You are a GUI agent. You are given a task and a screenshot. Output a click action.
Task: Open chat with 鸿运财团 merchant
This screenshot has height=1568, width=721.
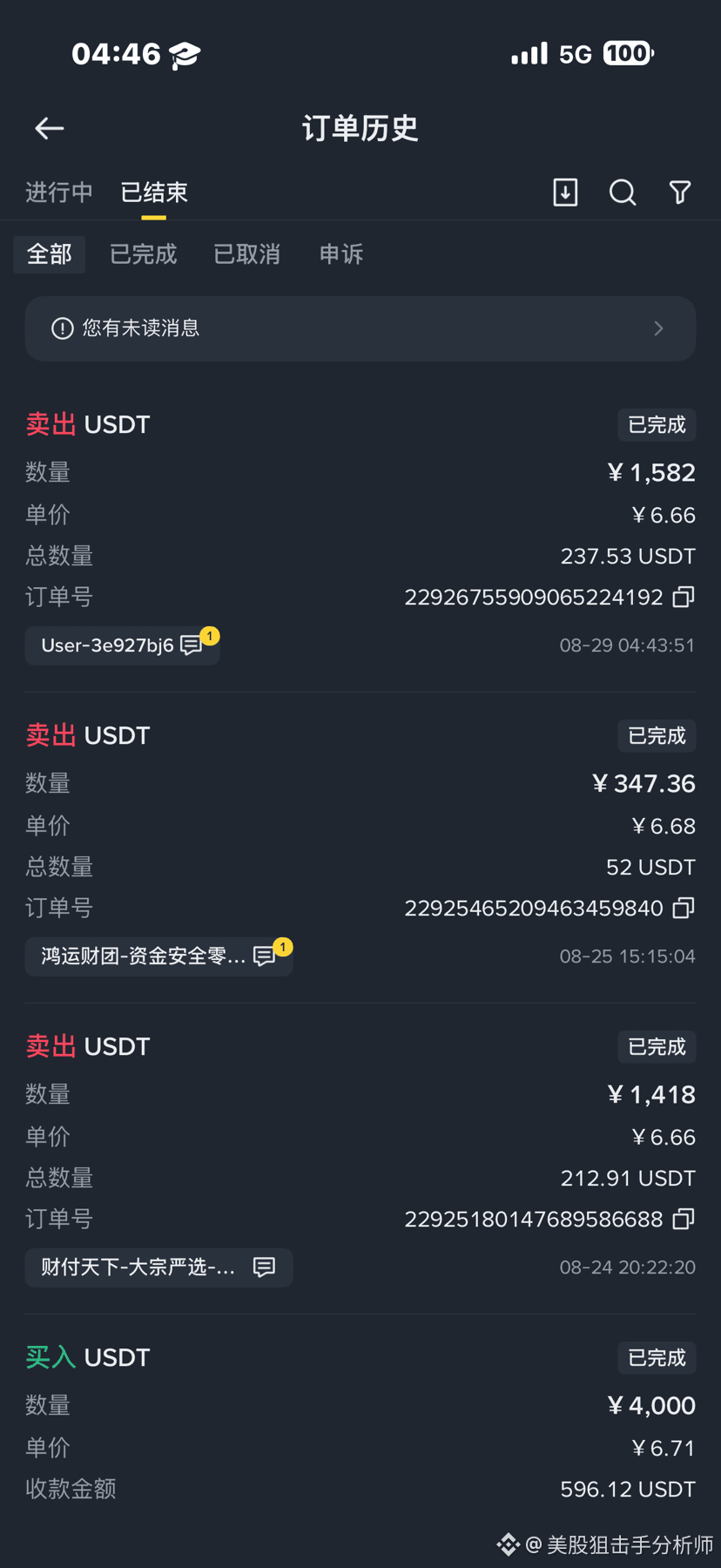(159, 956)
